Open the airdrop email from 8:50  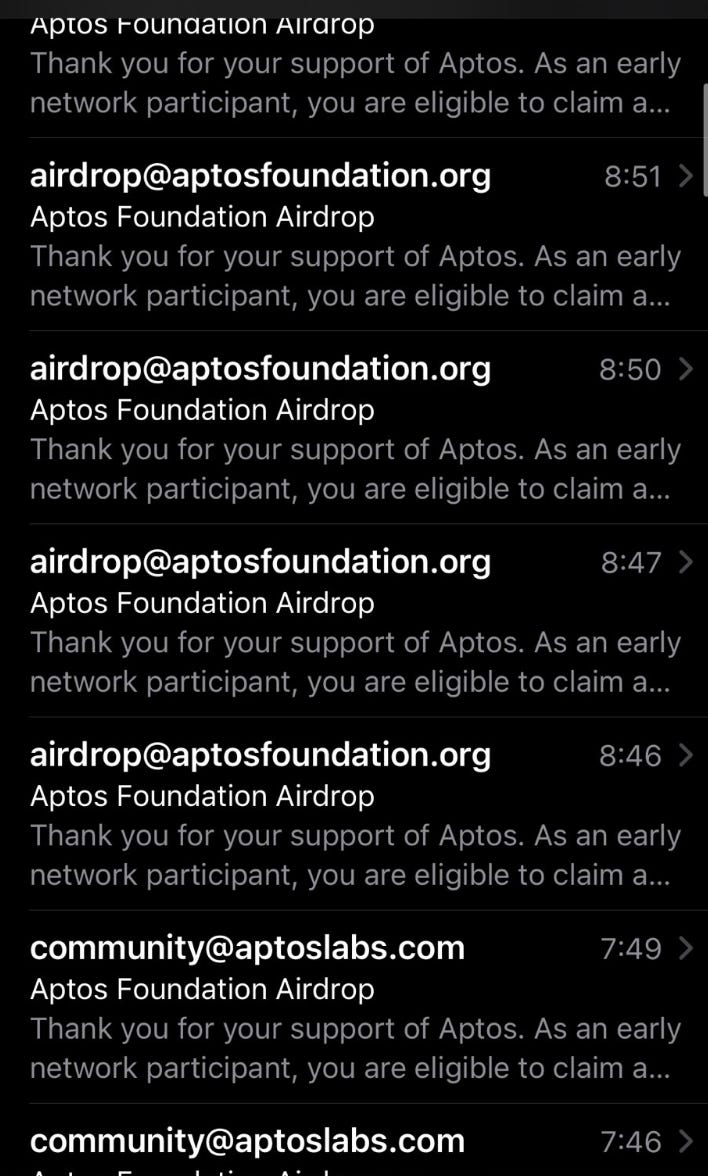(354, 428)
